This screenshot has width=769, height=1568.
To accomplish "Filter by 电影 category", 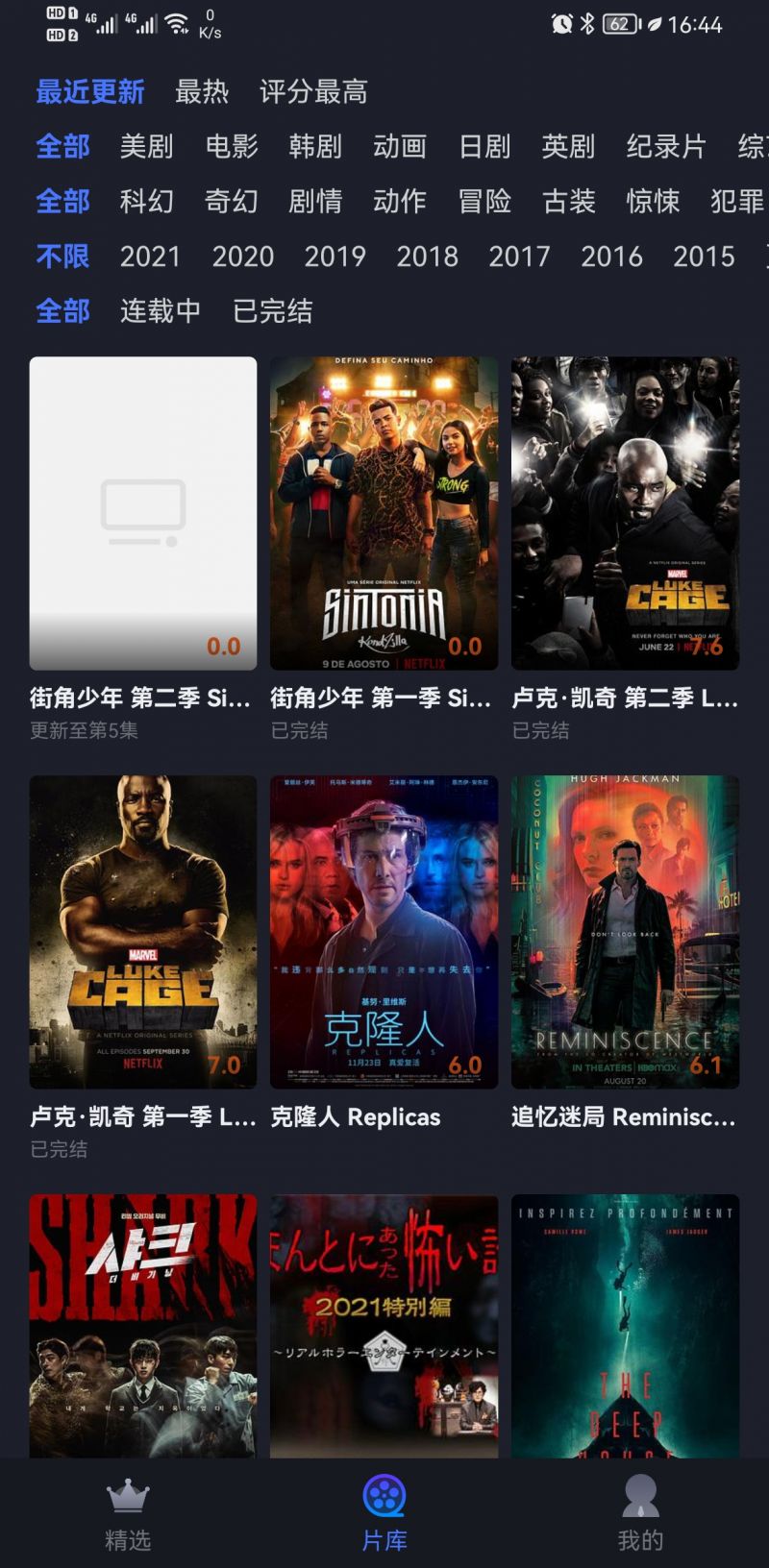I will (x=230, y=147).
